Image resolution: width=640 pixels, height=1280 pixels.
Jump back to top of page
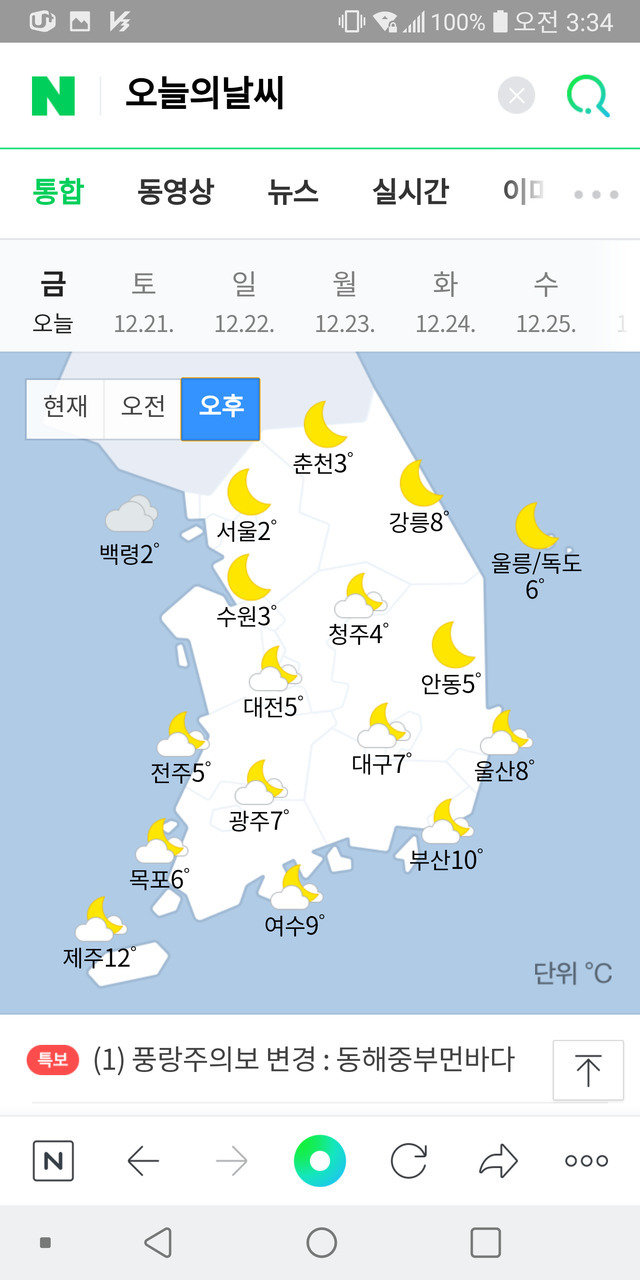pyautogui.click(x=588, y=1070)
